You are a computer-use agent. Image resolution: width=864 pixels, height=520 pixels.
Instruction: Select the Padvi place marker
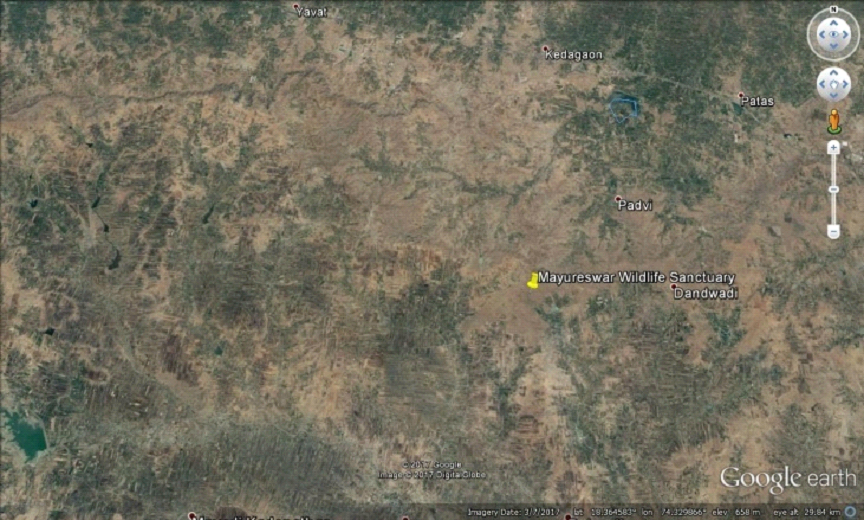click(x=619, y=199)
